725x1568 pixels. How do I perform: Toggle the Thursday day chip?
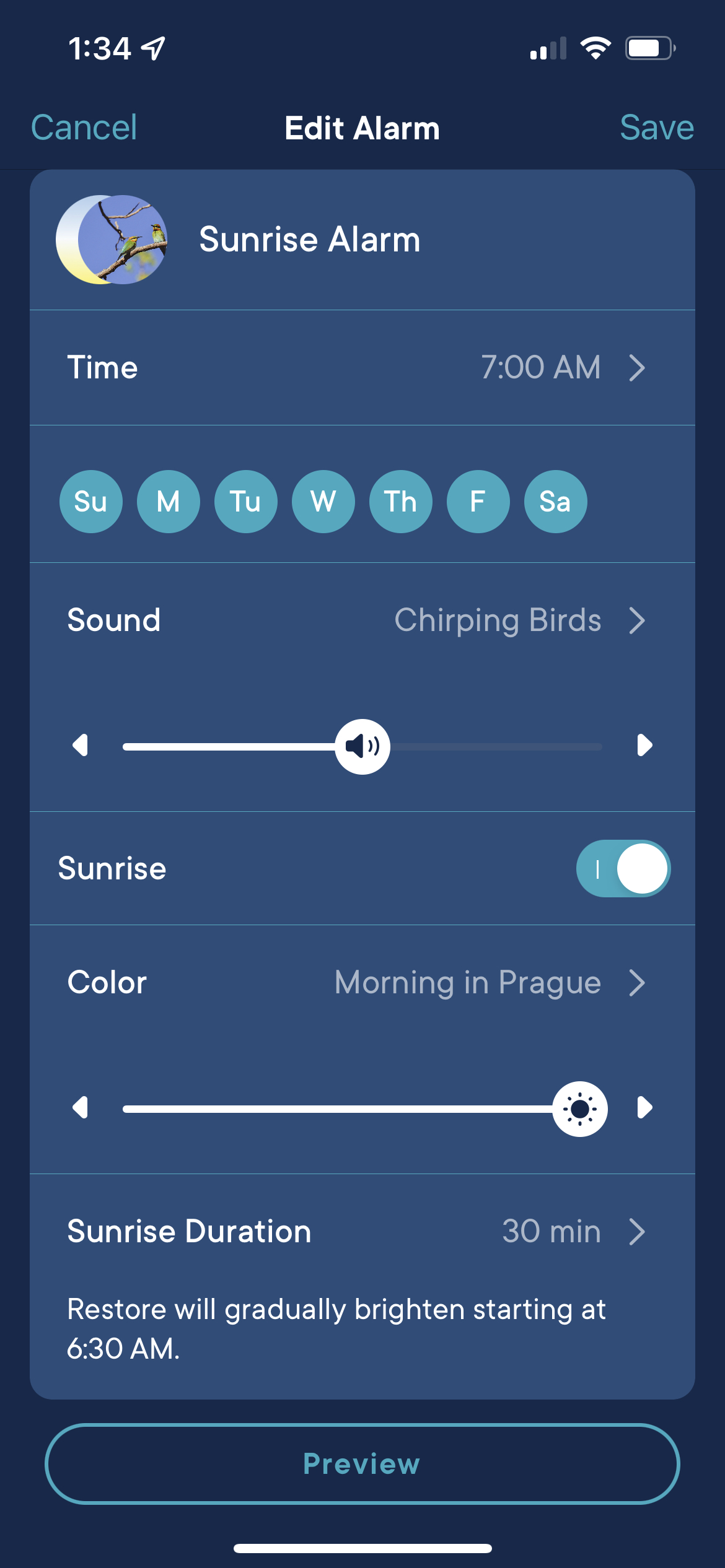tap(401, 502)
